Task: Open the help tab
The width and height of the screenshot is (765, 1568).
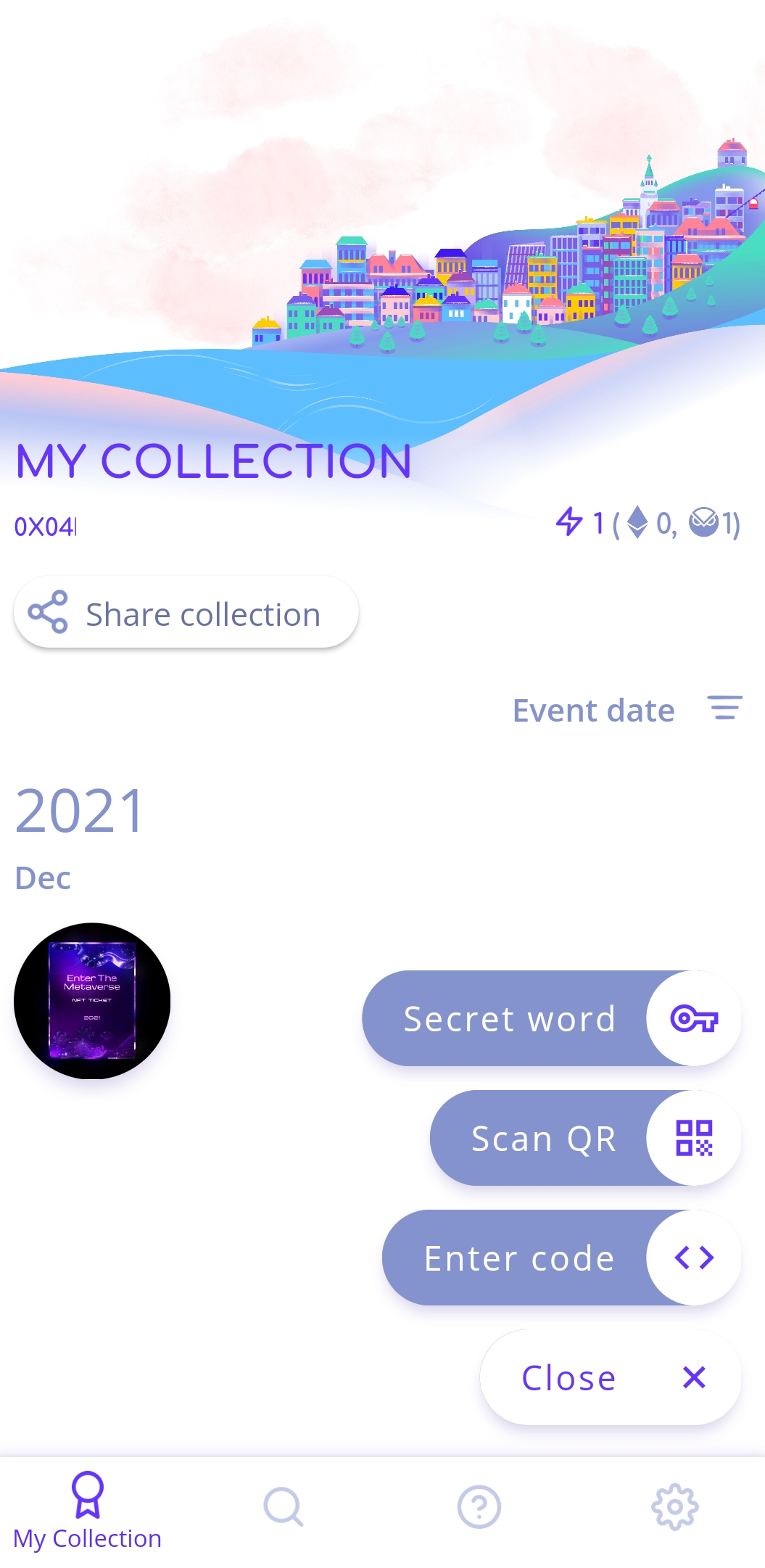Action: coord(479,1506)
